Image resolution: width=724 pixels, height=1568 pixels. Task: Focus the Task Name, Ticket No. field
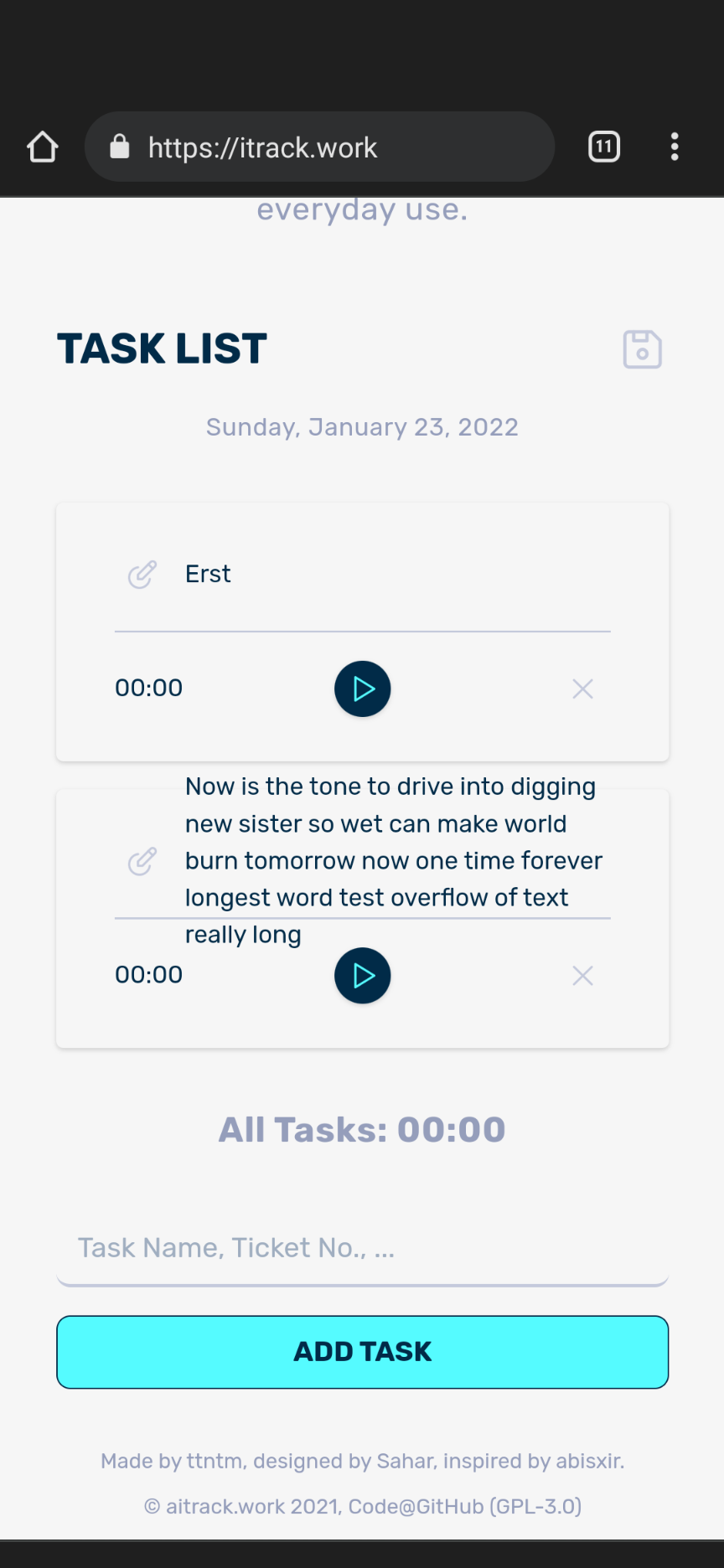pyautogui.click(x=363, y=1248)
